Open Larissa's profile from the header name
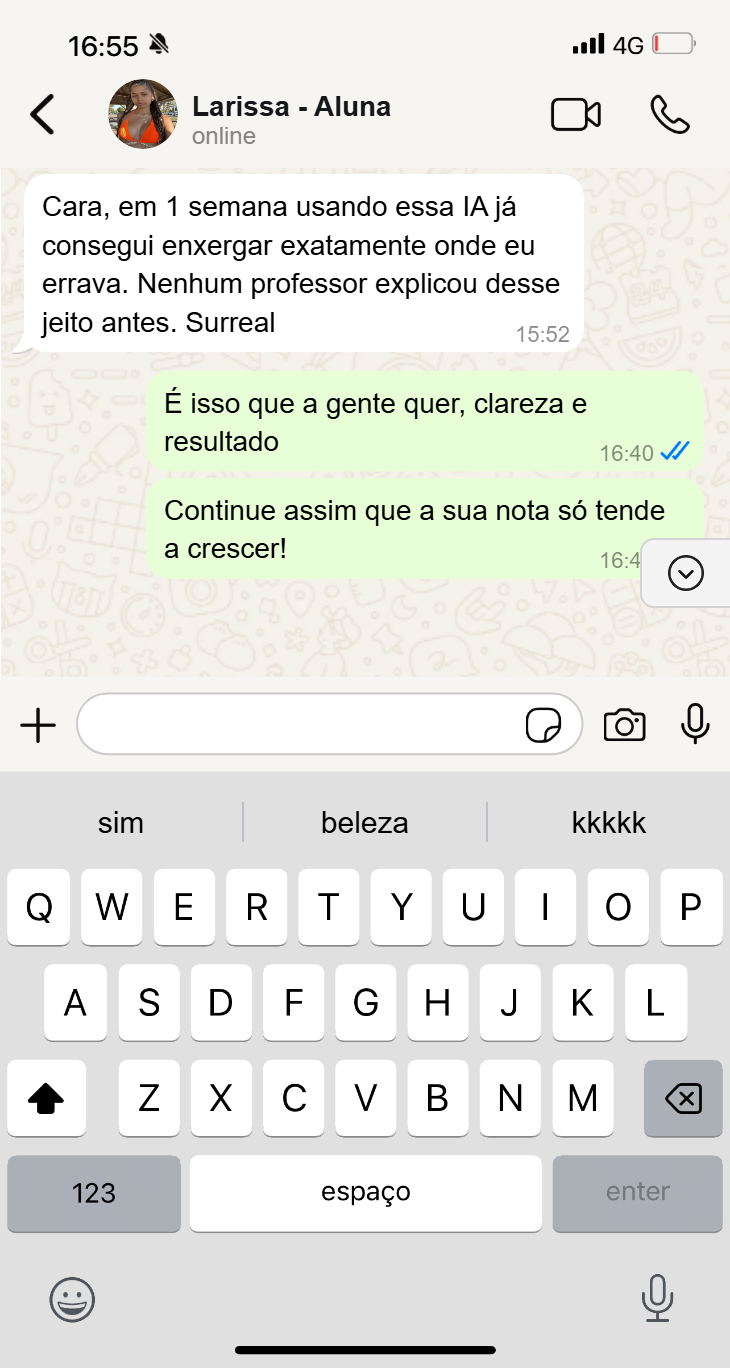730x1368 pixels. pyautogui.click(x=291, y=107)
